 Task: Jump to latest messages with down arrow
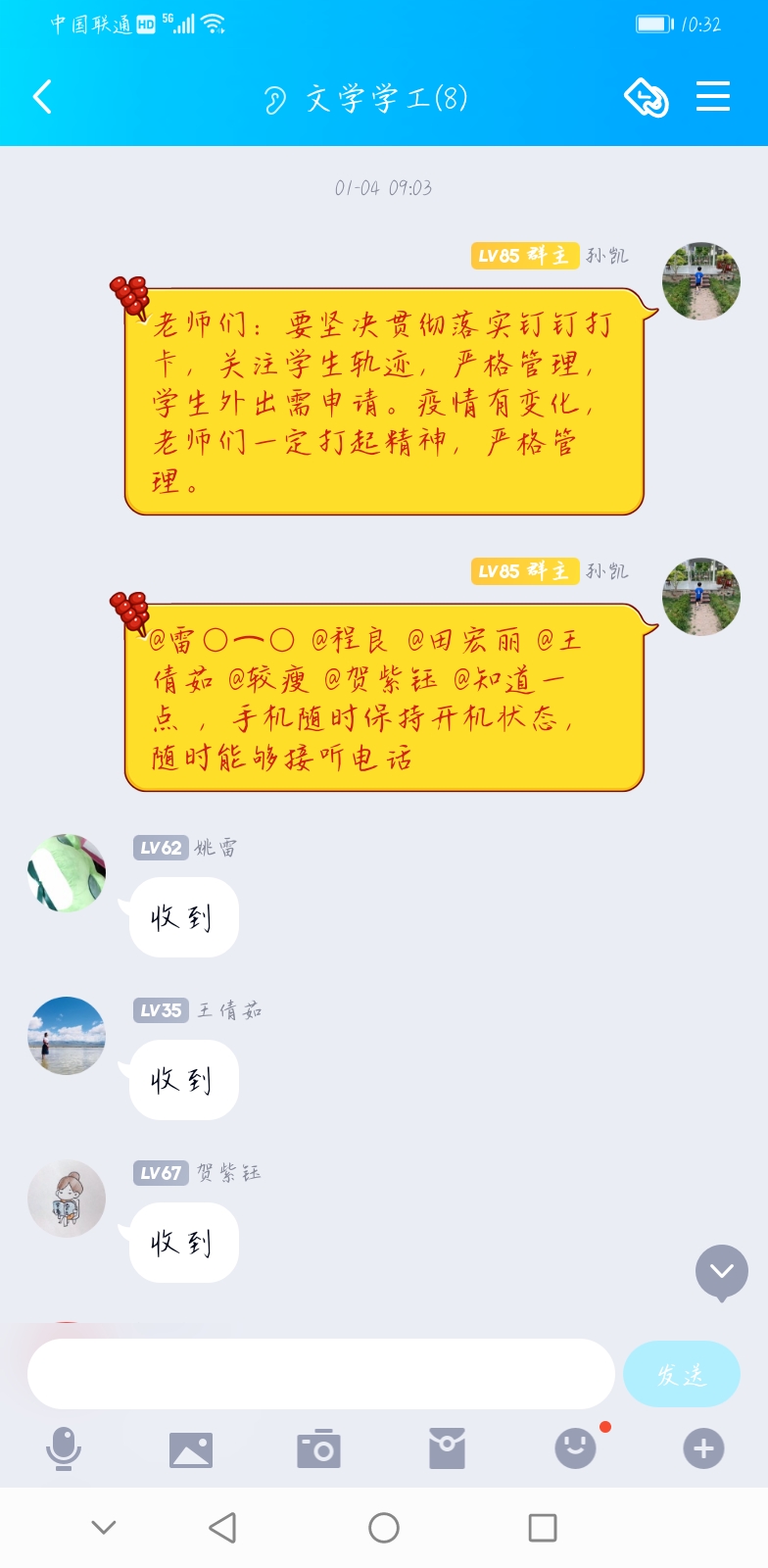[x=721, y=1271]
